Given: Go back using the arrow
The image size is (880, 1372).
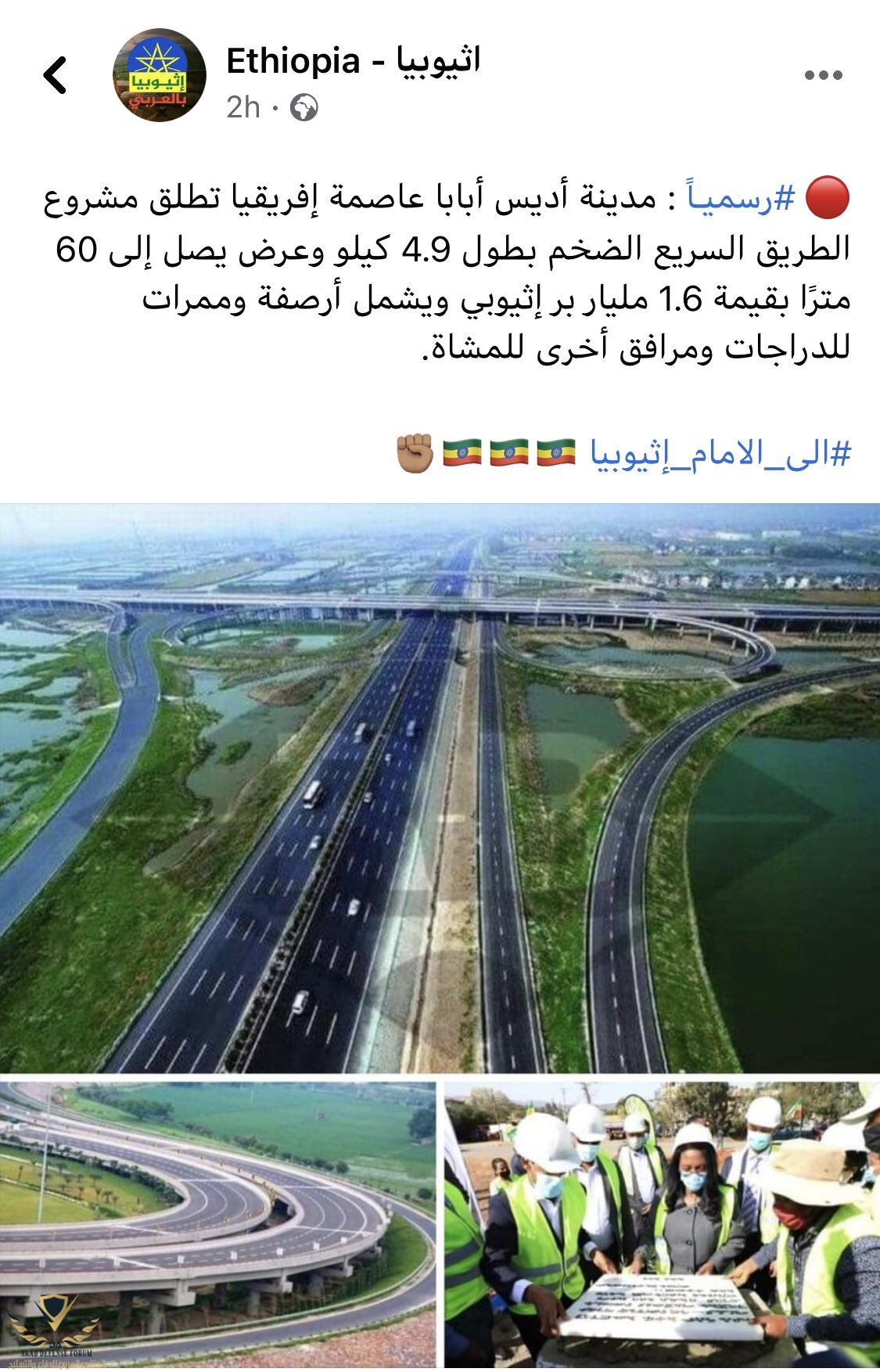Looking at the screenshot, I should 56,76.
